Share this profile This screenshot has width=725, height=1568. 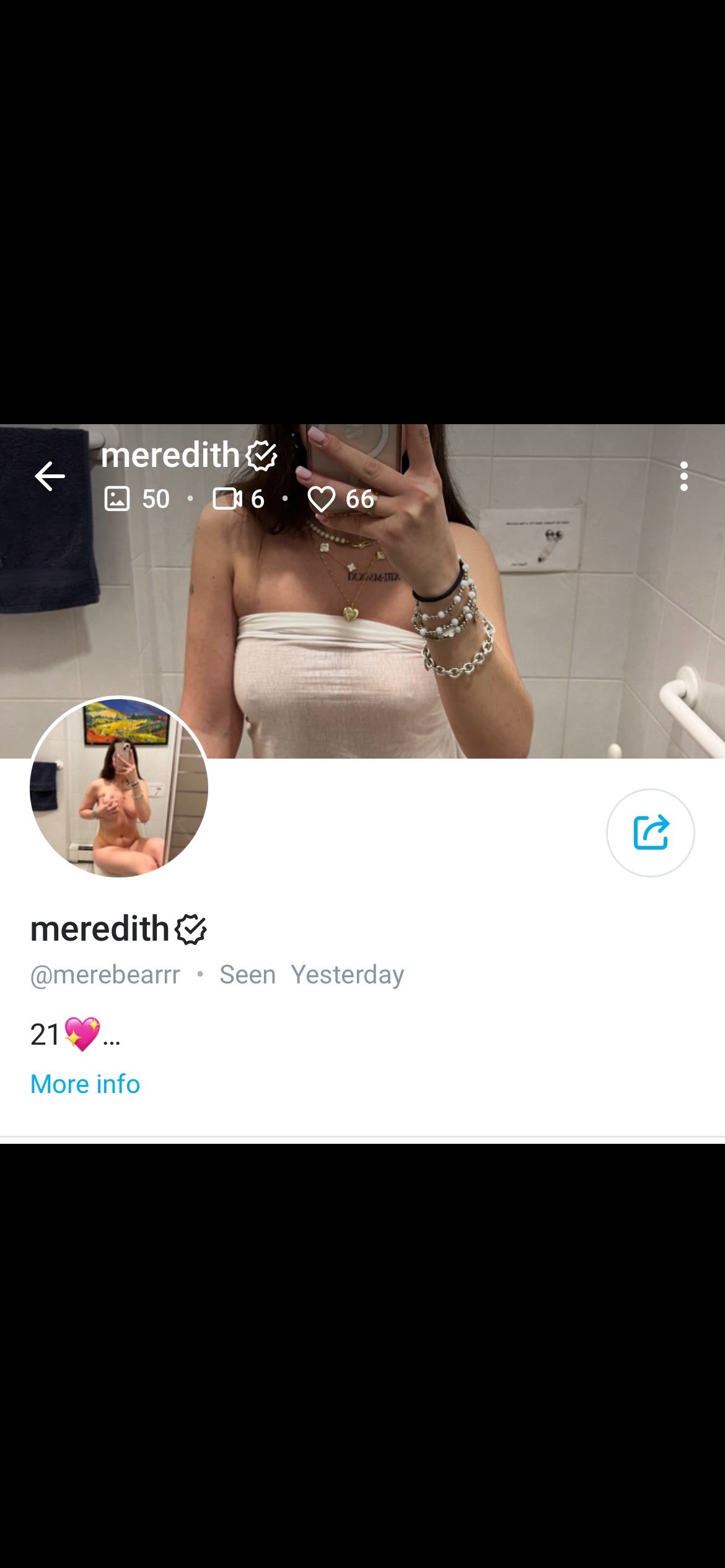click(x=651, y=832)
